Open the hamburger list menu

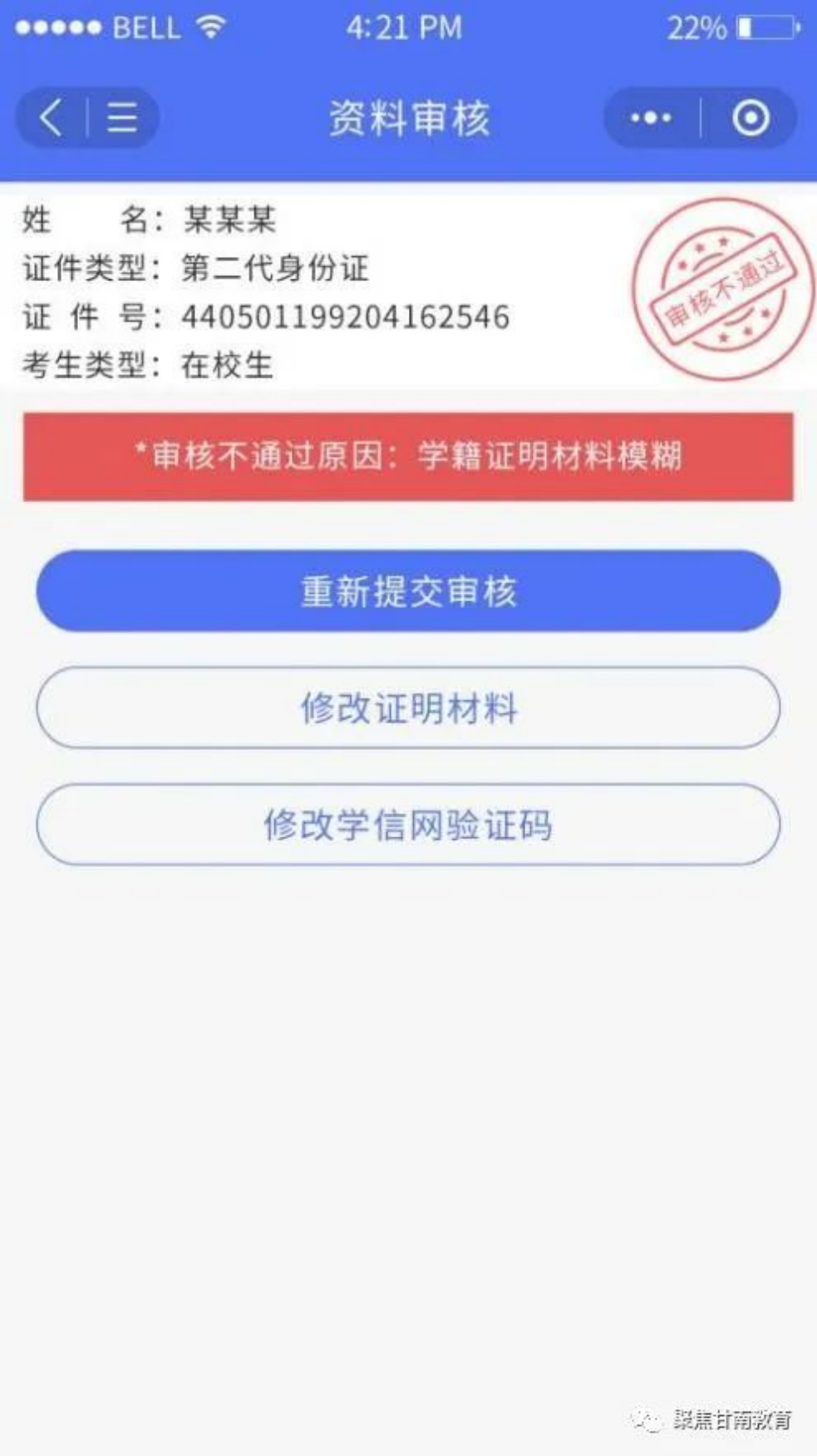click(122, 117)
